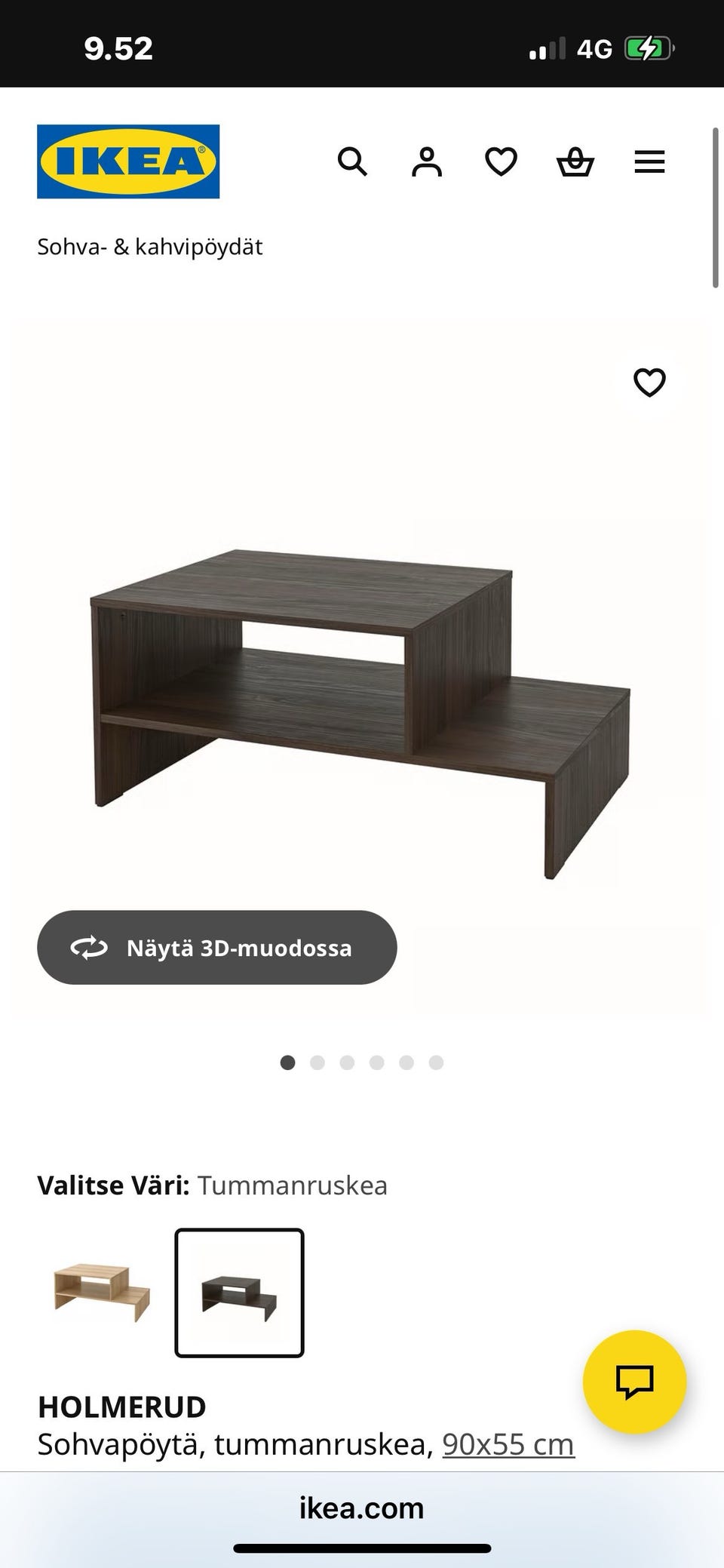Viewport: 724px width, 1568px height.
Task: Add HOLMERUD table to favorites
Action: coord(649,383)
